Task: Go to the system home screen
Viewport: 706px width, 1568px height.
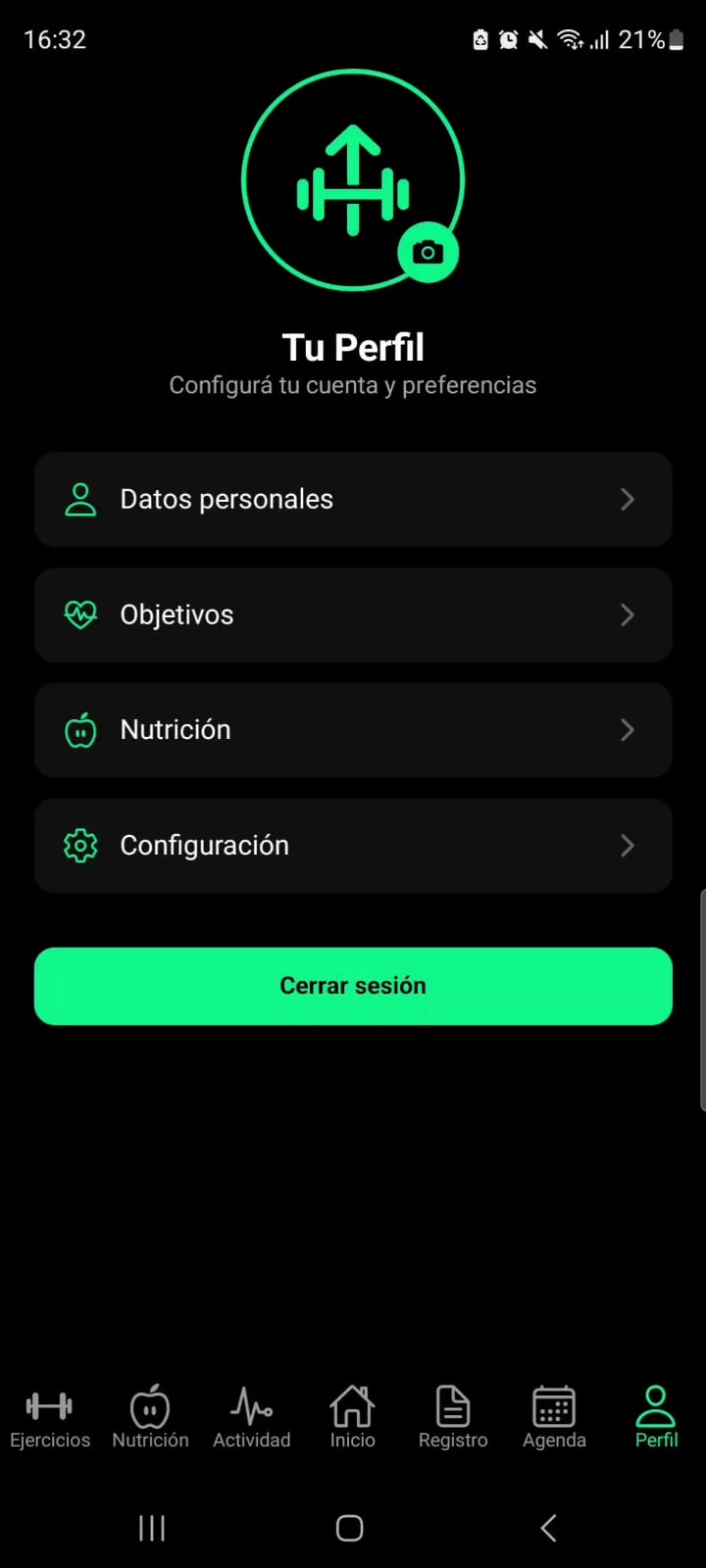Action: tap(350, 1528)
